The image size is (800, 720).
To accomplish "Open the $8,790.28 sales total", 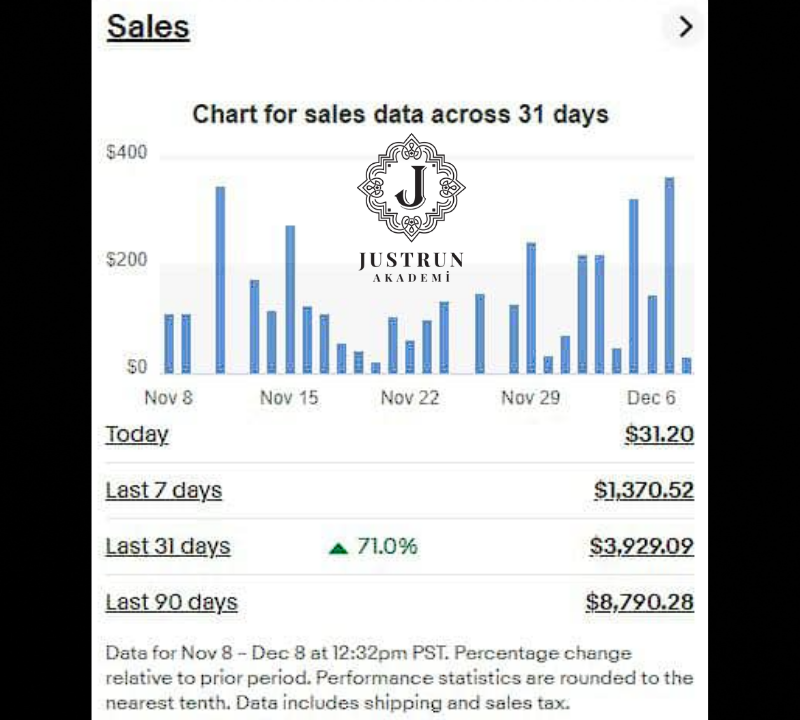I will 639,603.
